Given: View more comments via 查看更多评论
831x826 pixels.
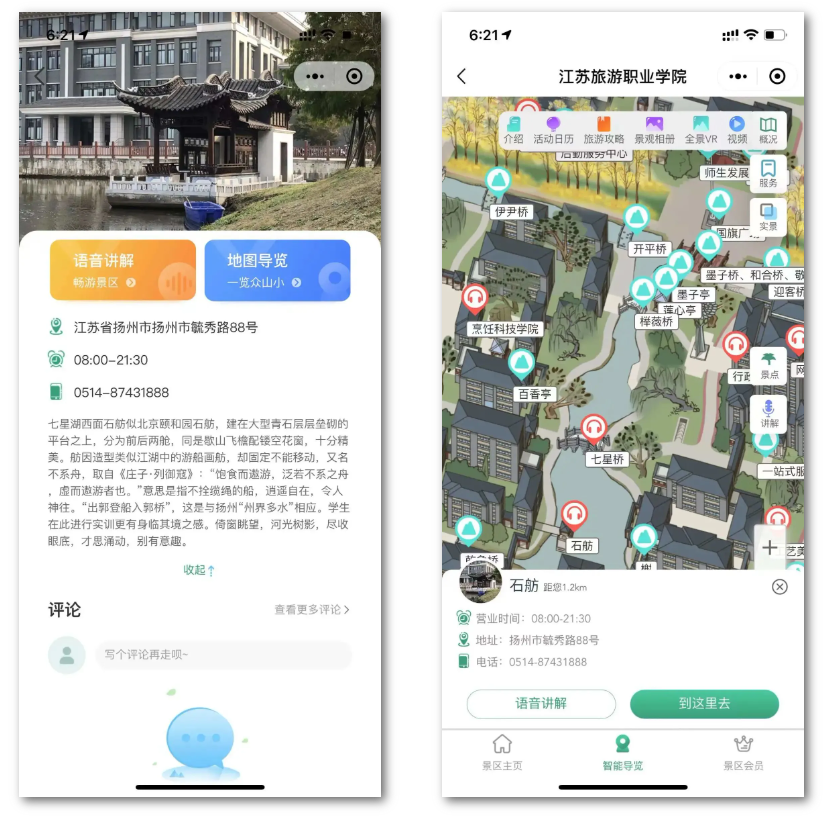Looking at the screenshot, I should click(312, 609).
